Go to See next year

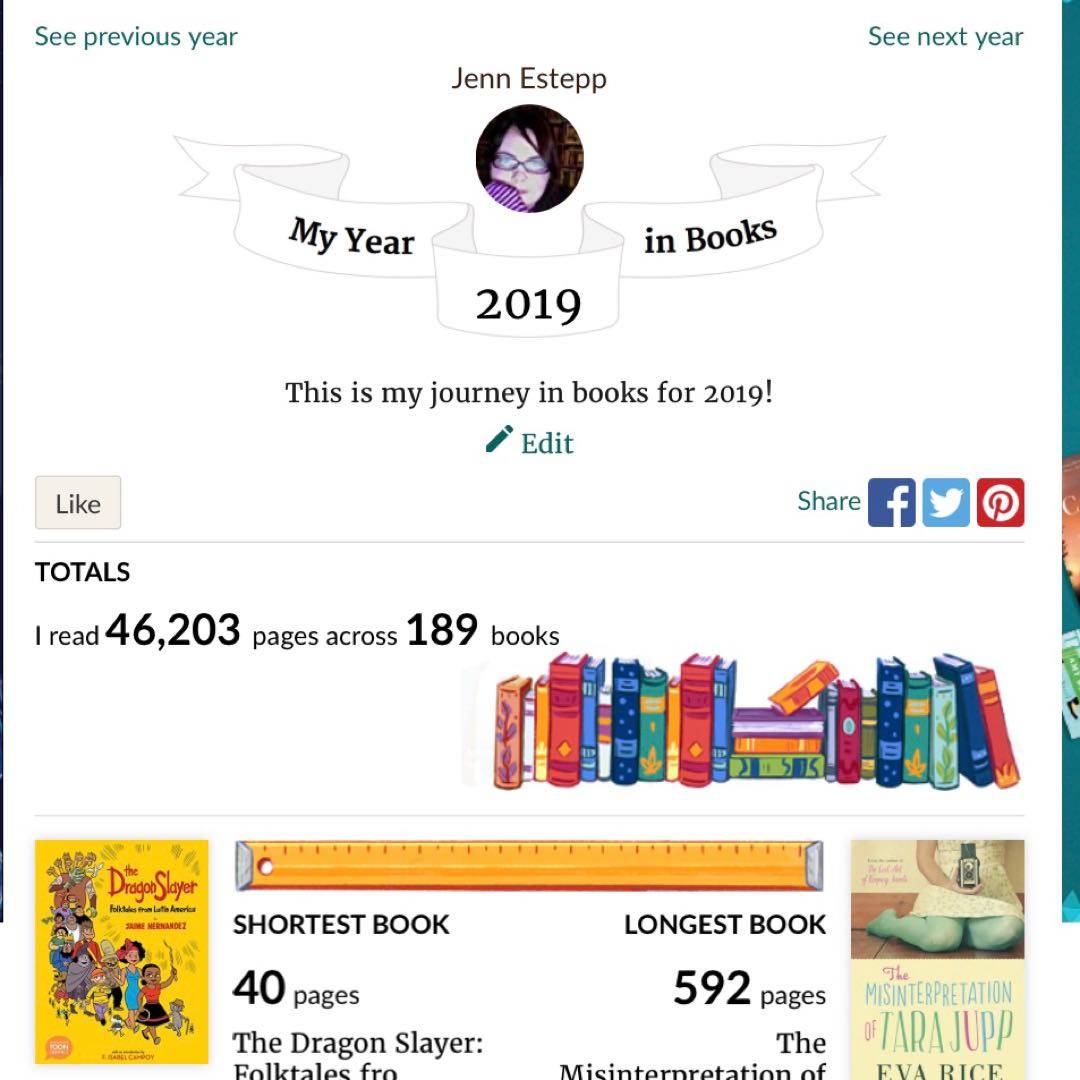click(x=945, y=37)
